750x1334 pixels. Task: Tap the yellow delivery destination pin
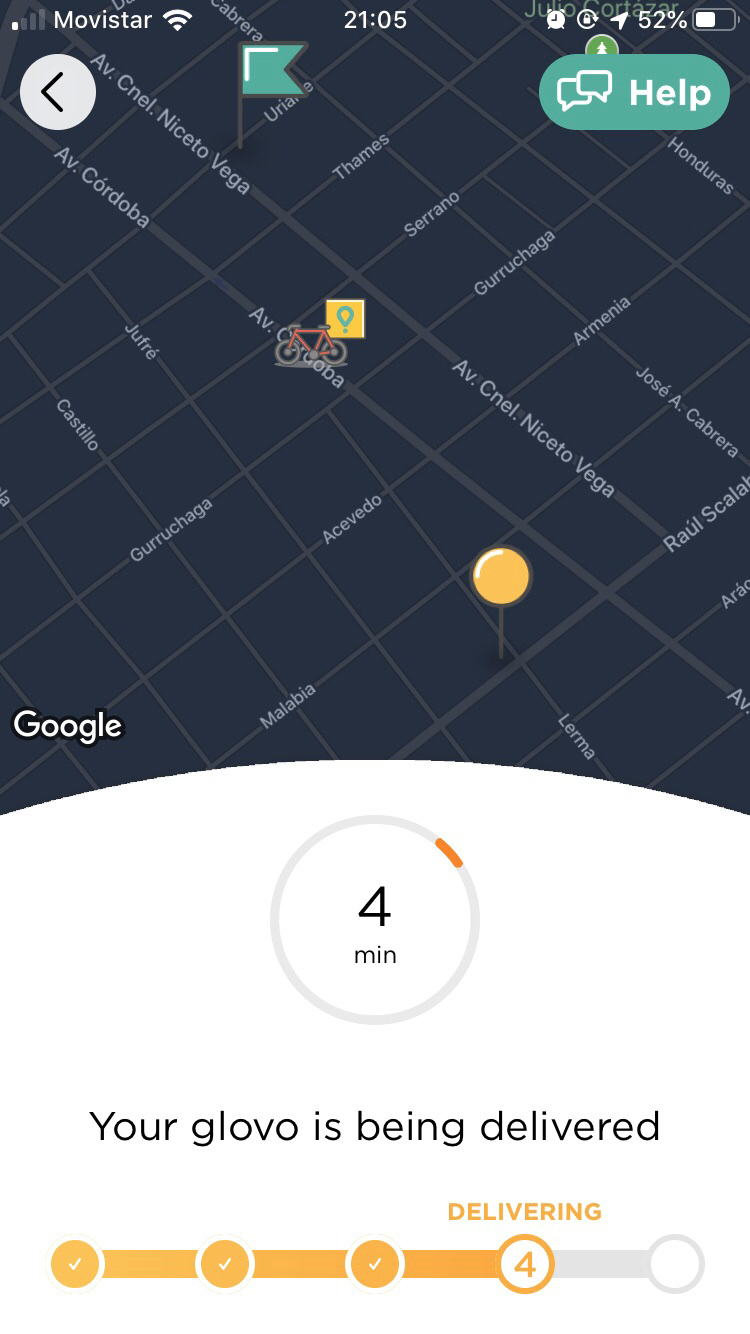(500, 578)
